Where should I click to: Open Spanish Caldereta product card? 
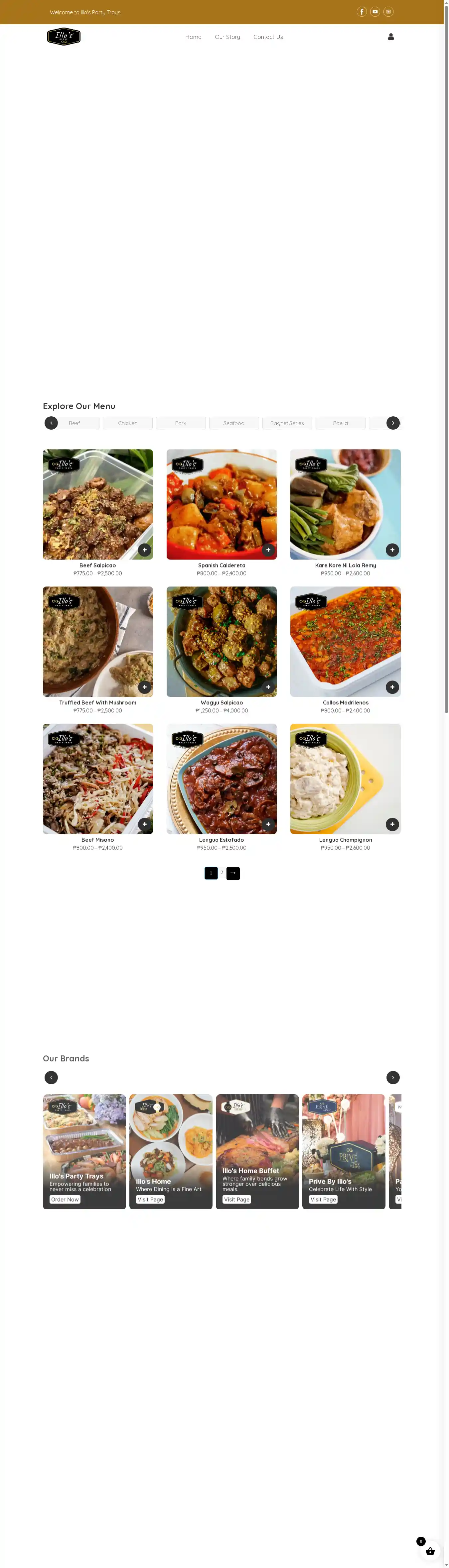click(x=221, y=504)
